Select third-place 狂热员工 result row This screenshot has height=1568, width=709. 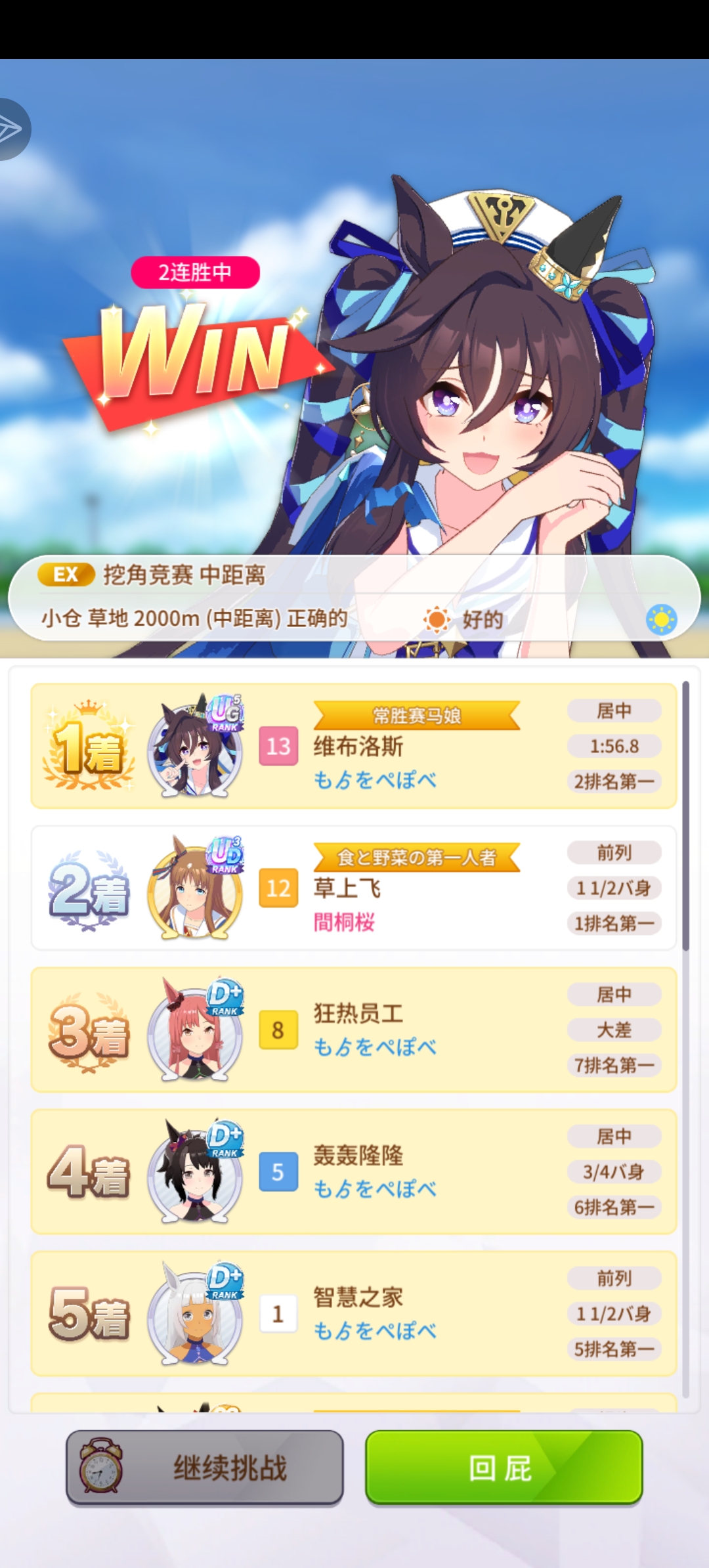tap(353, 1030)
